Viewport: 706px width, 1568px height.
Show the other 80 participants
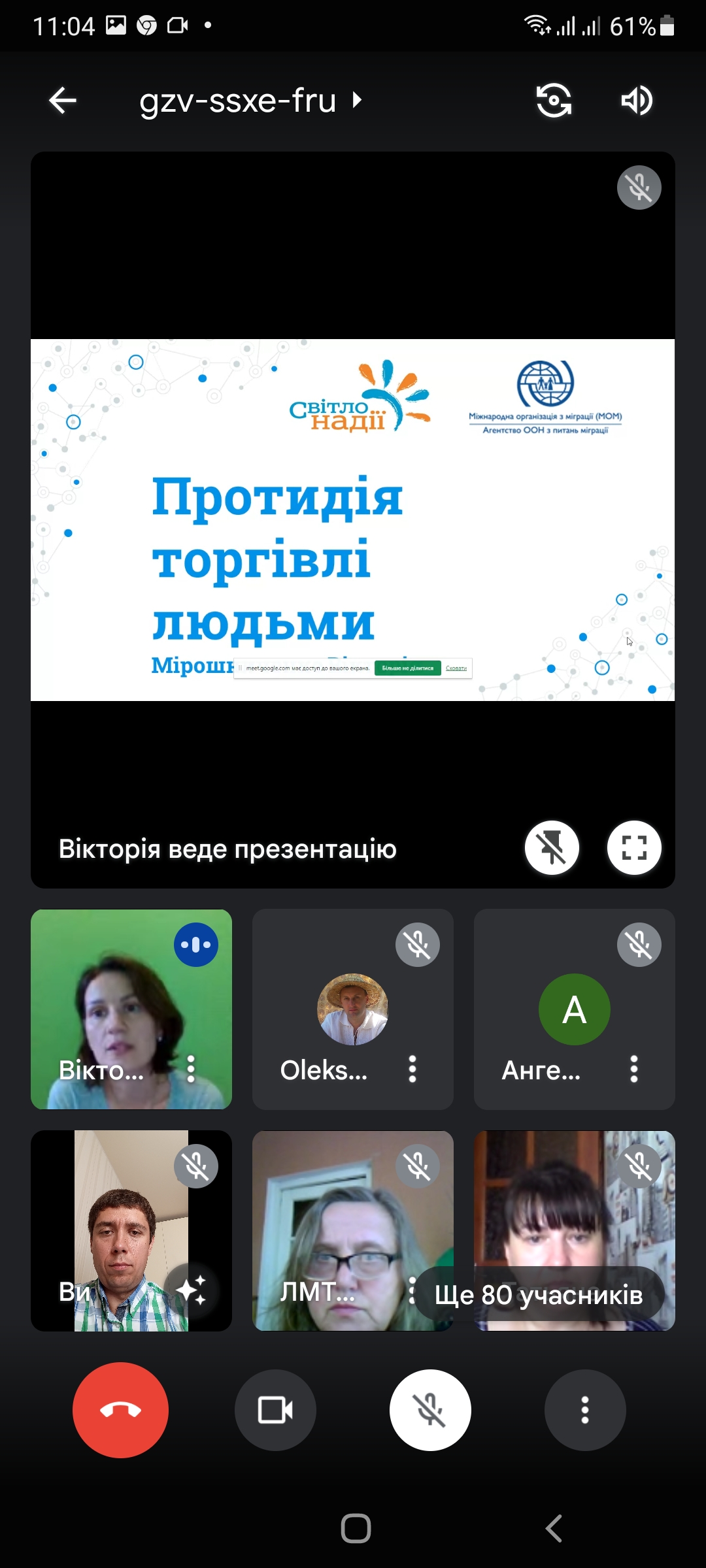pyautogui.click(x=539, y=1294)
